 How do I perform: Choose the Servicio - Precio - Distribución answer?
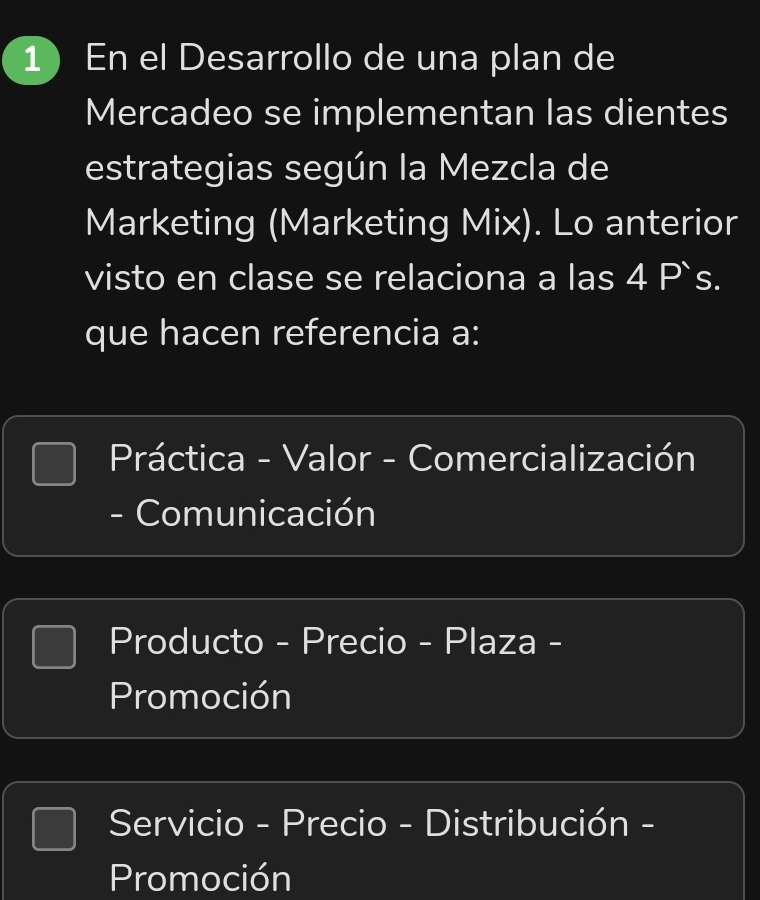(x=54, y=831)
